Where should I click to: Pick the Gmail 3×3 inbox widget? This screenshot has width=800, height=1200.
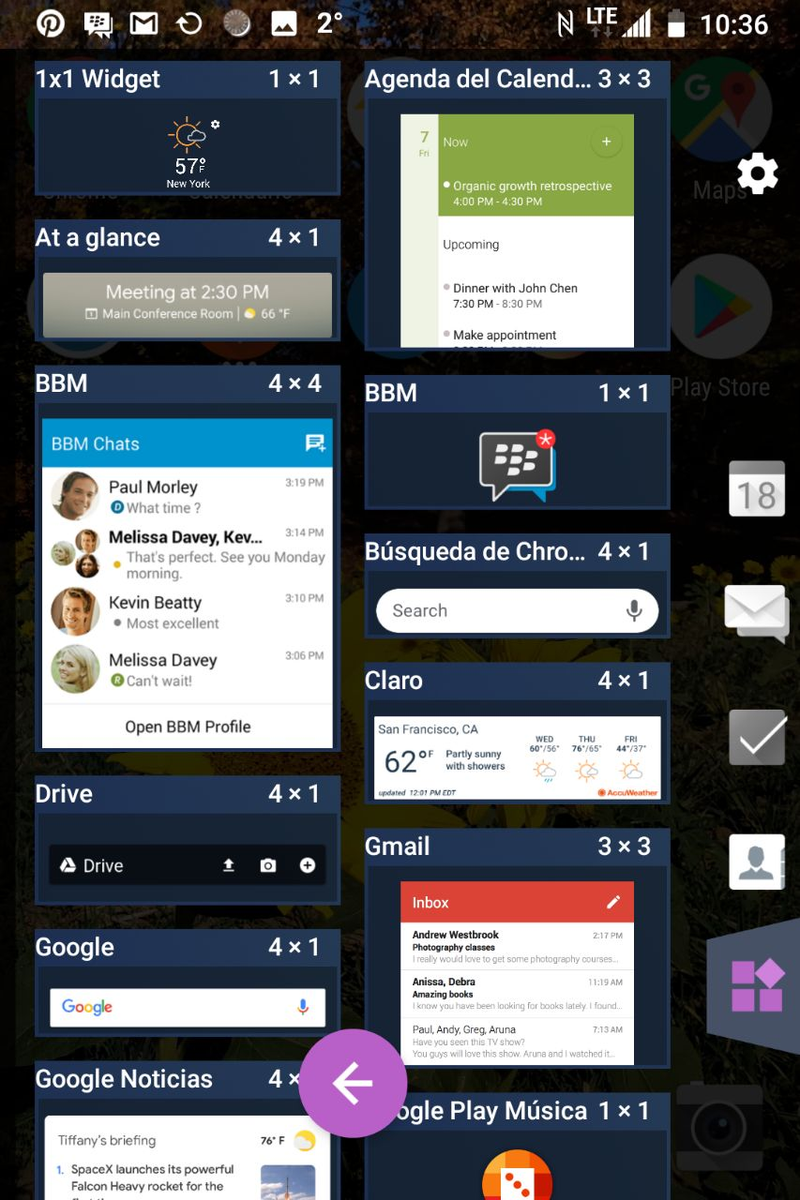(x=517, y=972)
